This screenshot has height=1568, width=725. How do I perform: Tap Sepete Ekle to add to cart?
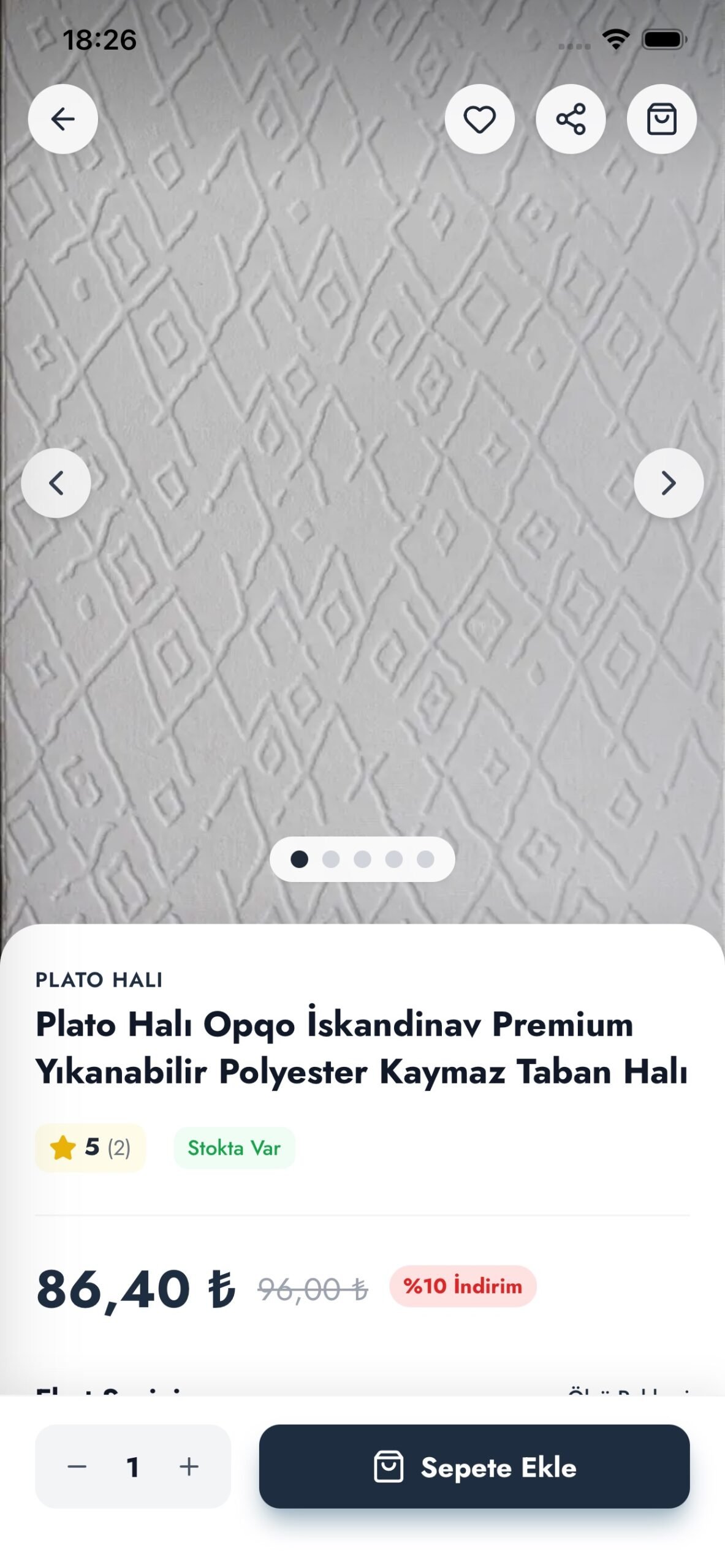[474, 1466]
